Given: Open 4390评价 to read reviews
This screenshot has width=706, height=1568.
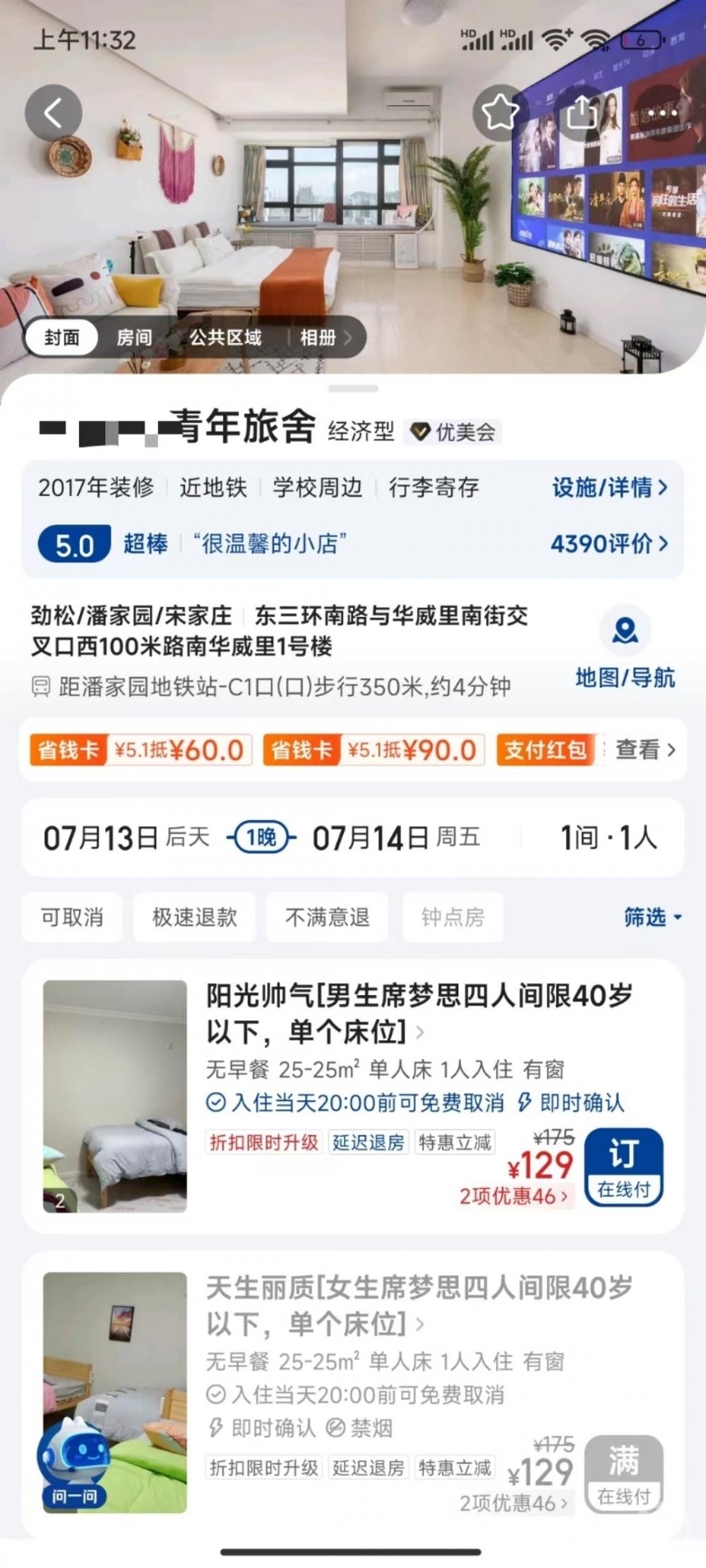Looking at the screenshot, I should 606,544.
